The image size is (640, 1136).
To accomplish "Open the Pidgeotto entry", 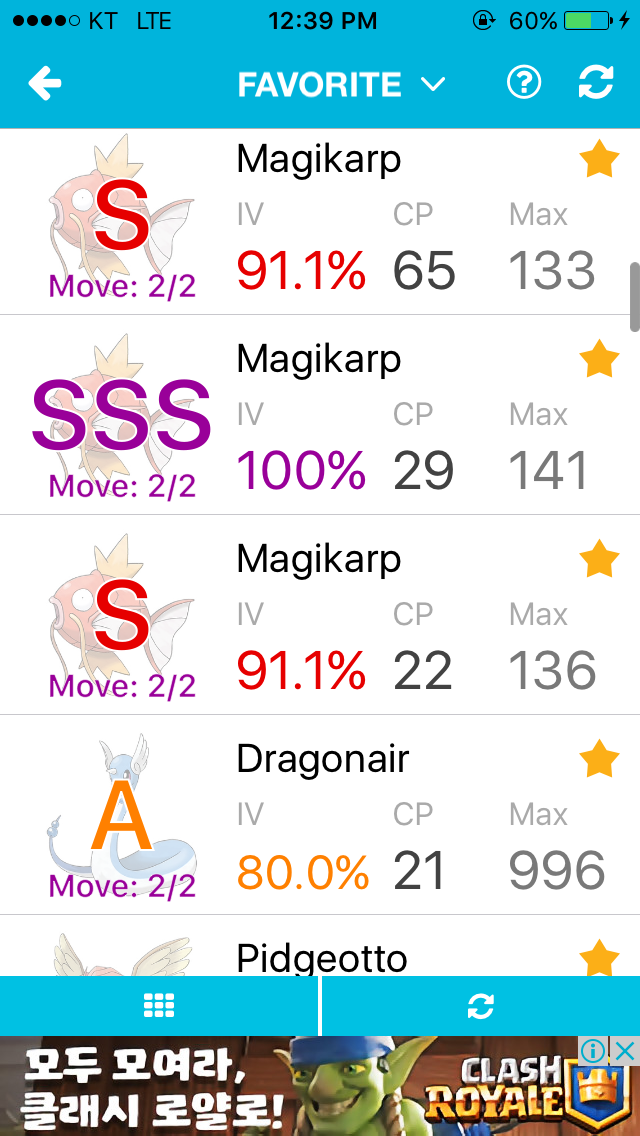I will tap(320, 945).
